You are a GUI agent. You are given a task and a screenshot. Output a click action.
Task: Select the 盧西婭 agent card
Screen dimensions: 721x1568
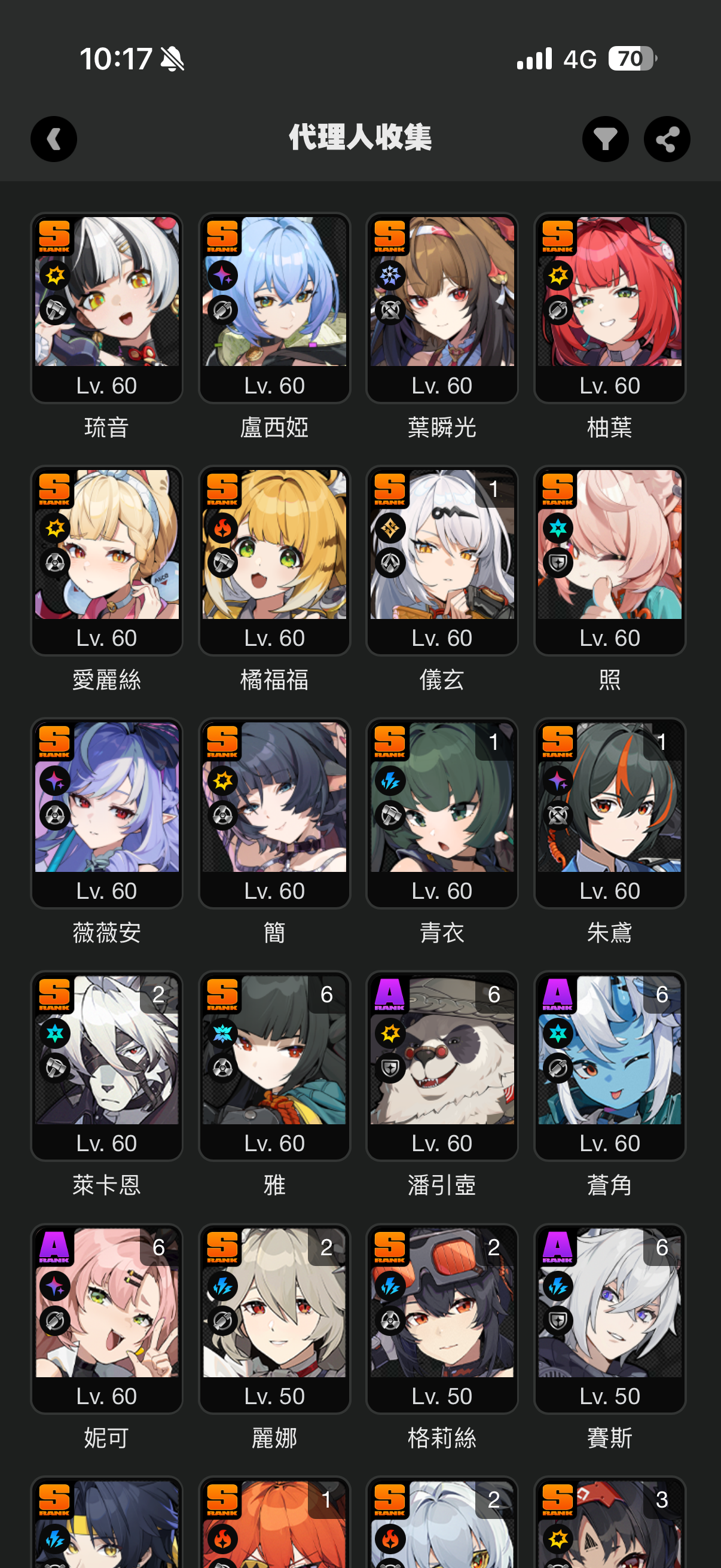[x=274, y=307]
